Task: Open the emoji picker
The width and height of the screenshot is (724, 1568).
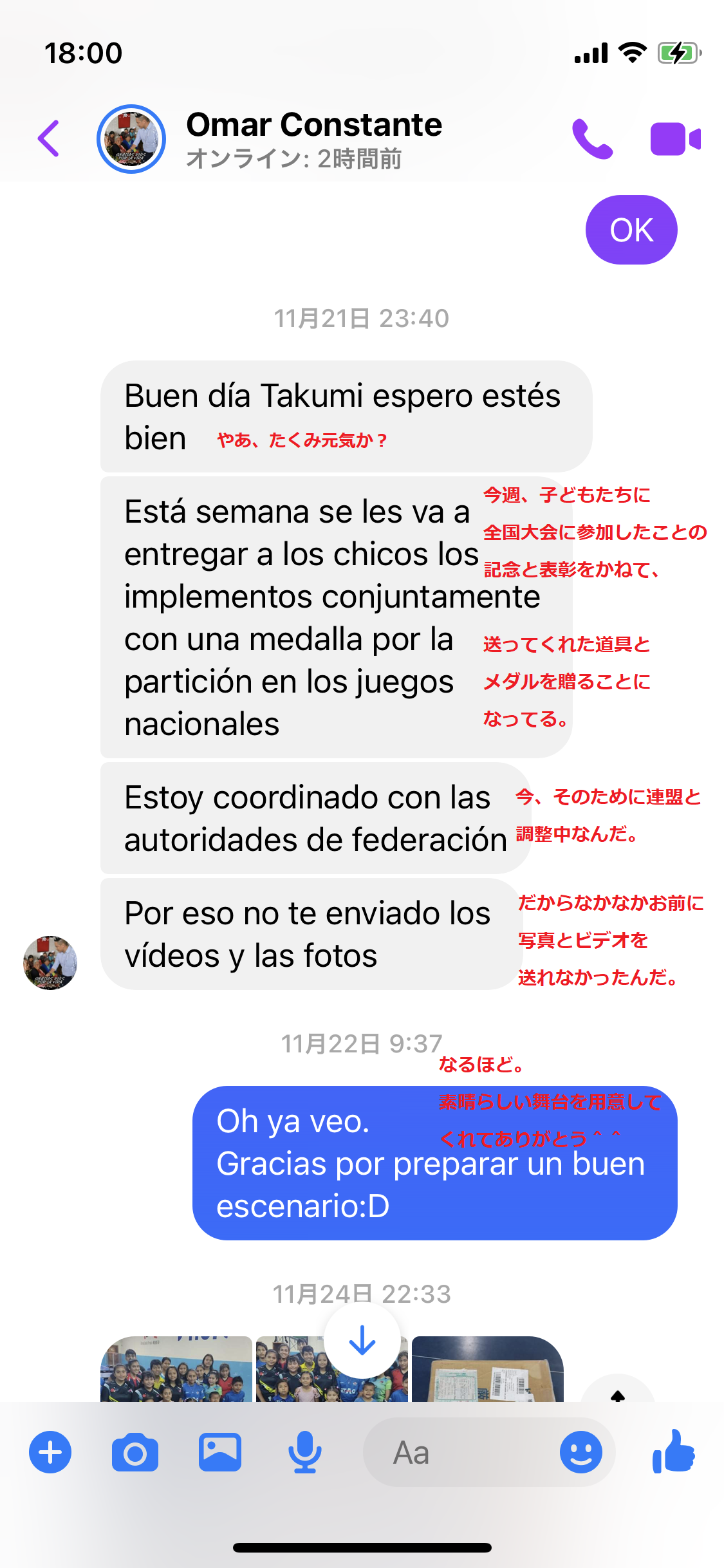Action: [581, 1452]
